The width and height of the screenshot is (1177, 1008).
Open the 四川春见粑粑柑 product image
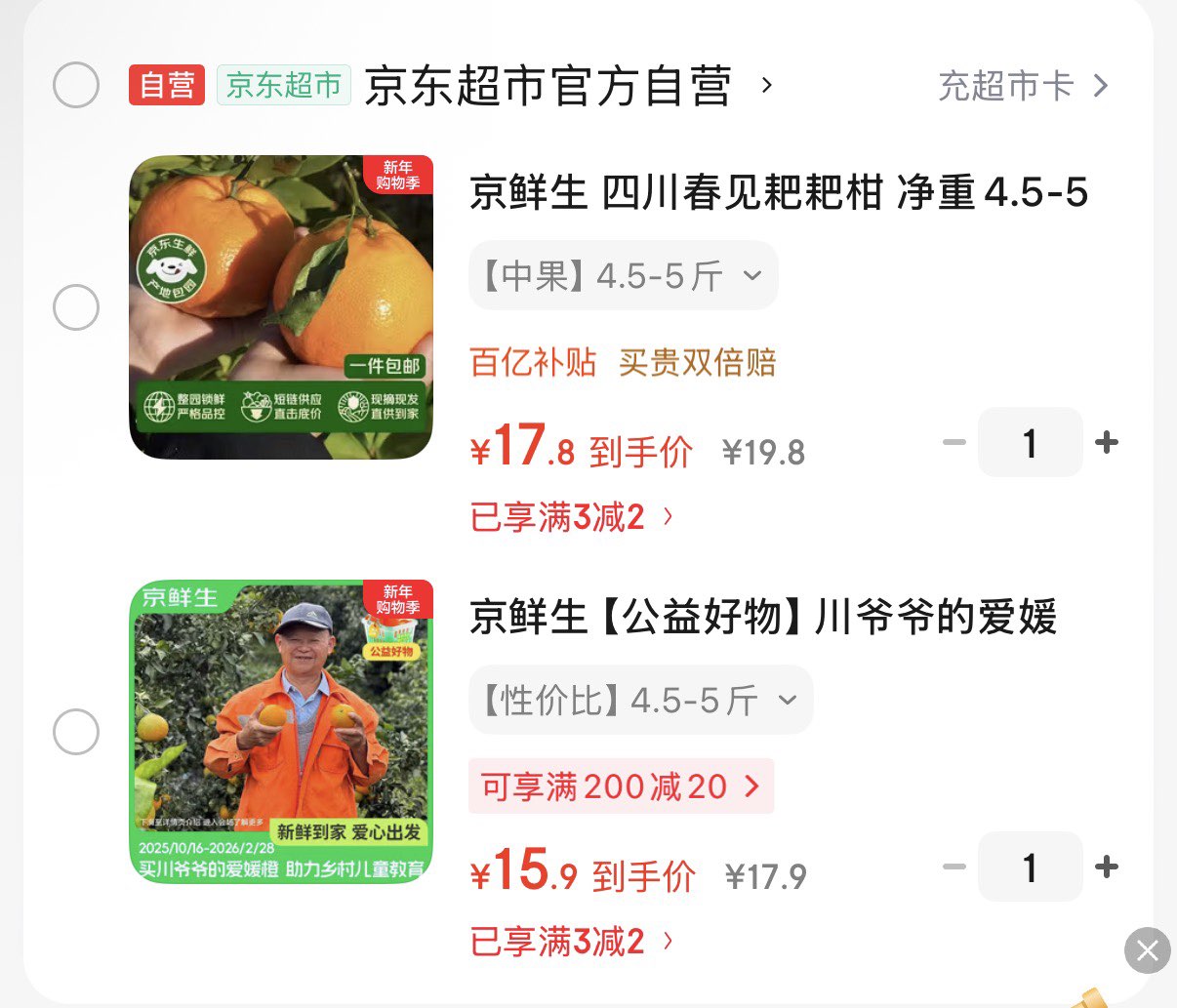pos(281,307)
